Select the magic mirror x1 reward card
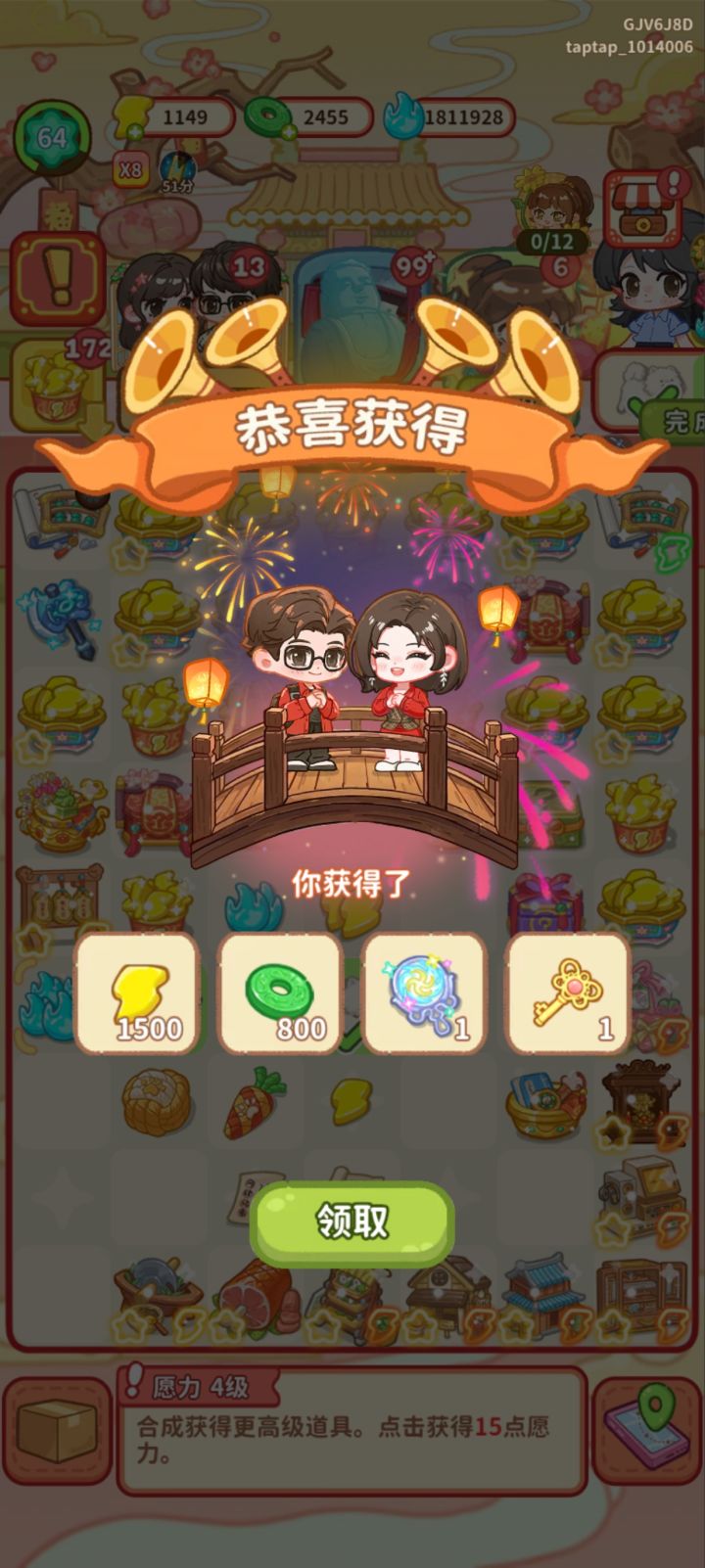 coord(424,993)
